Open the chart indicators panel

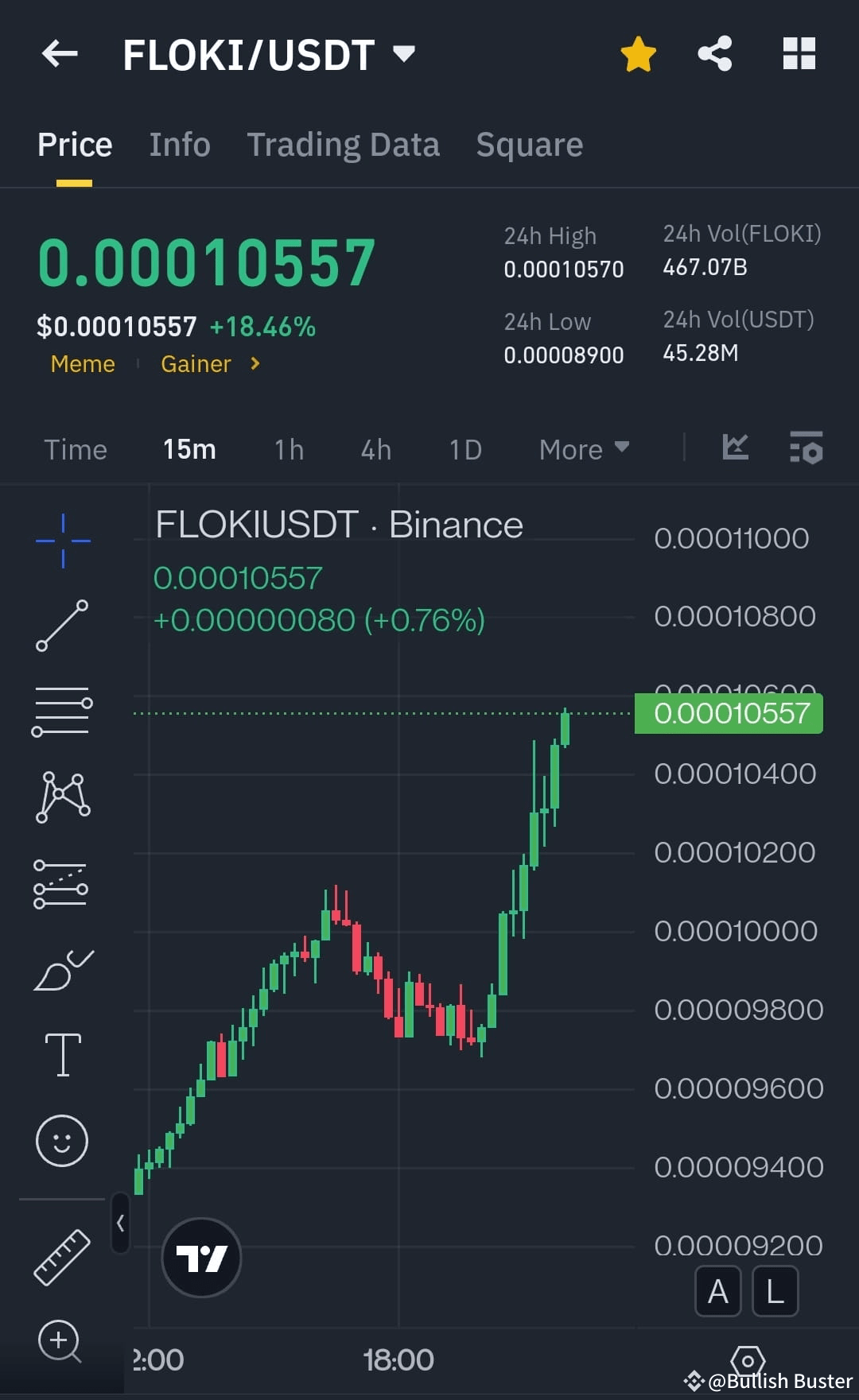click(x=737, y=448)
